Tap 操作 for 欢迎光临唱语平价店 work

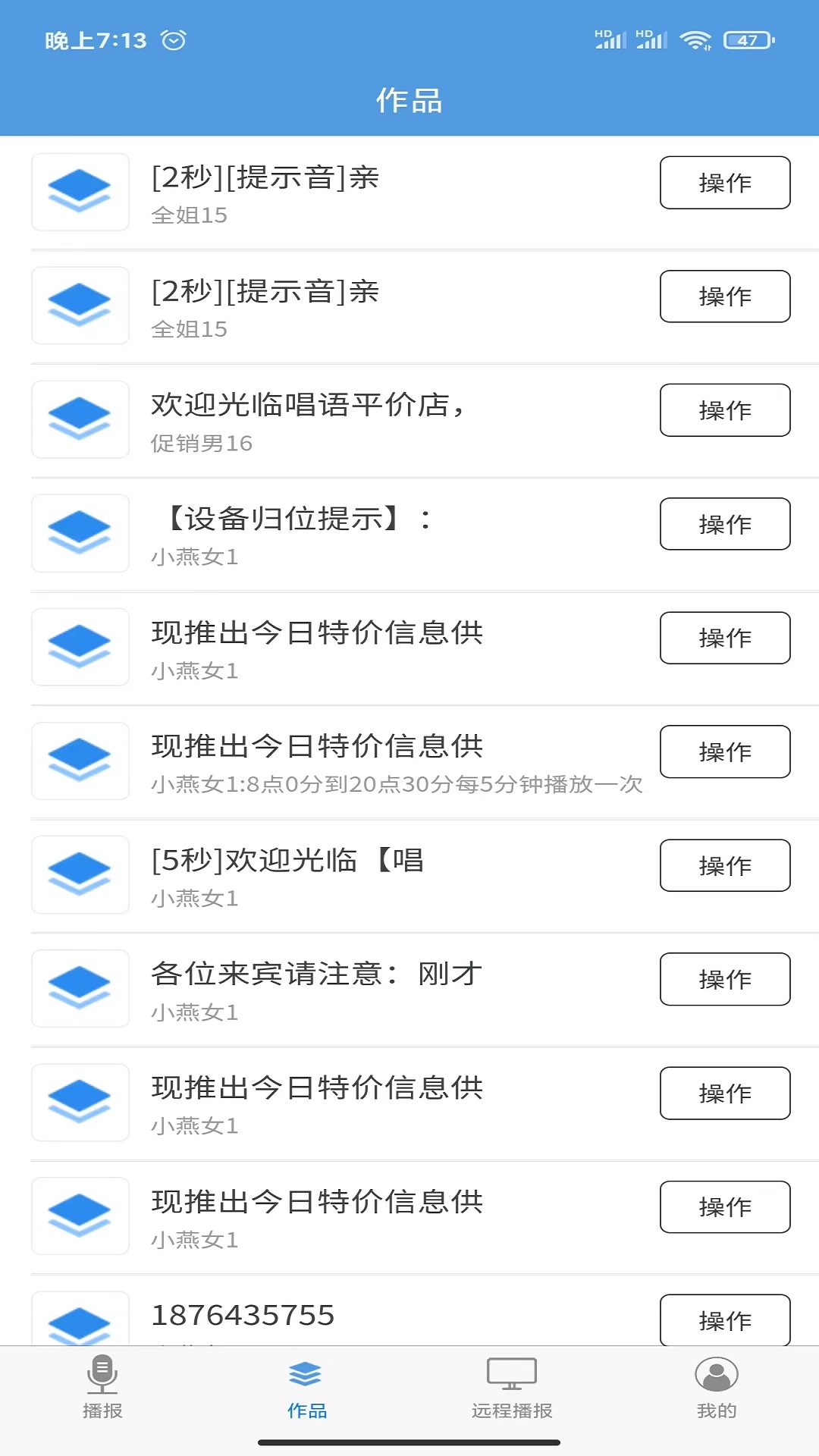pos(724,410)
